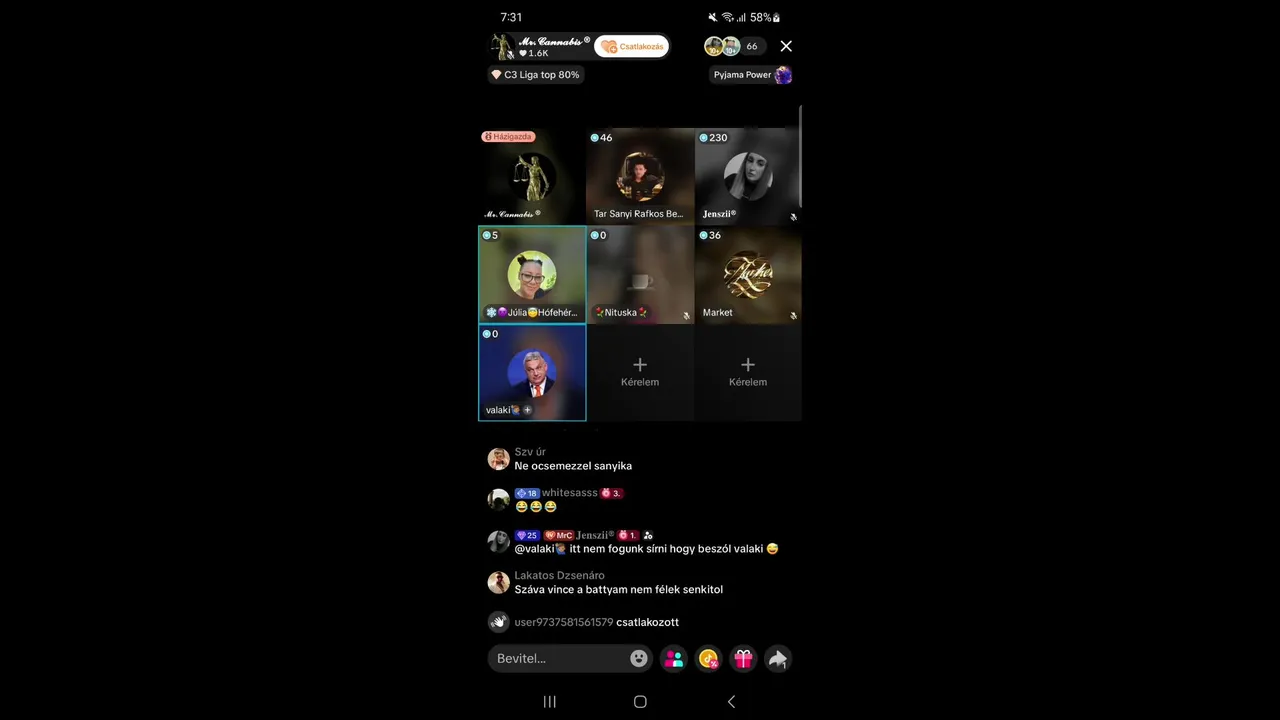Open the valaki guest tile
This screenshot has width=1280, height=720.
point(532,372)
